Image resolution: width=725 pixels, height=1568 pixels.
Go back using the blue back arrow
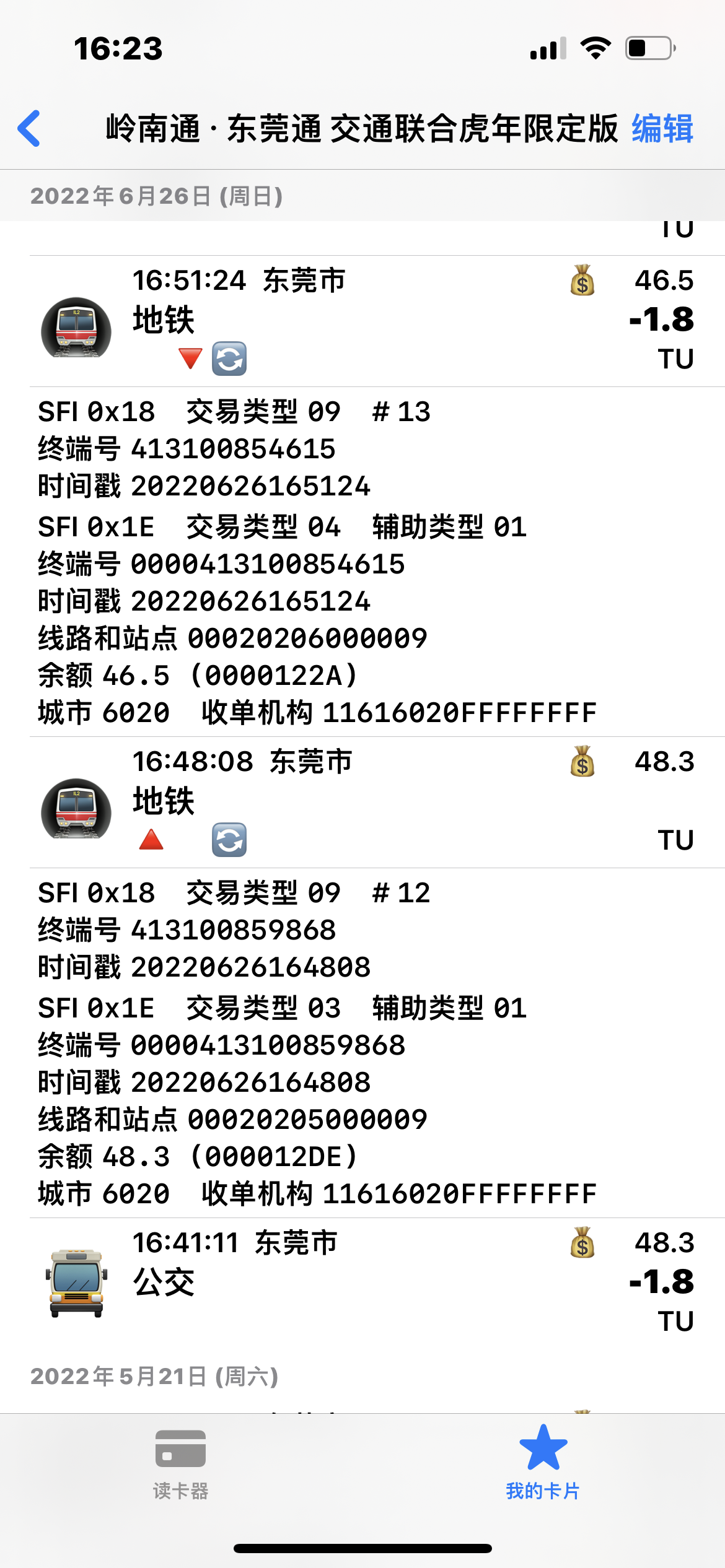pyautogui.click(x=29, y=129)
